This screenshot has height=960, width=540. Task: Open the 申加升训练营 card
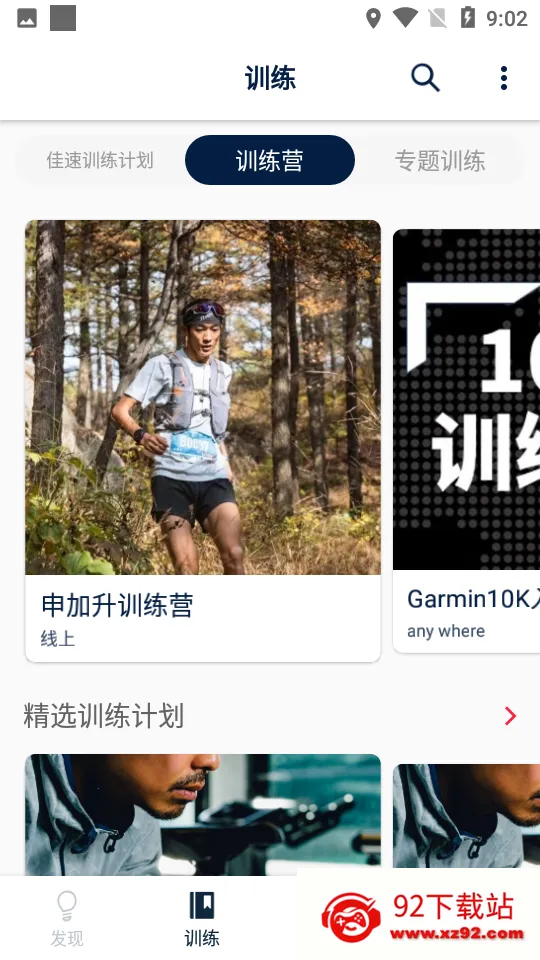tap(203, 441)
